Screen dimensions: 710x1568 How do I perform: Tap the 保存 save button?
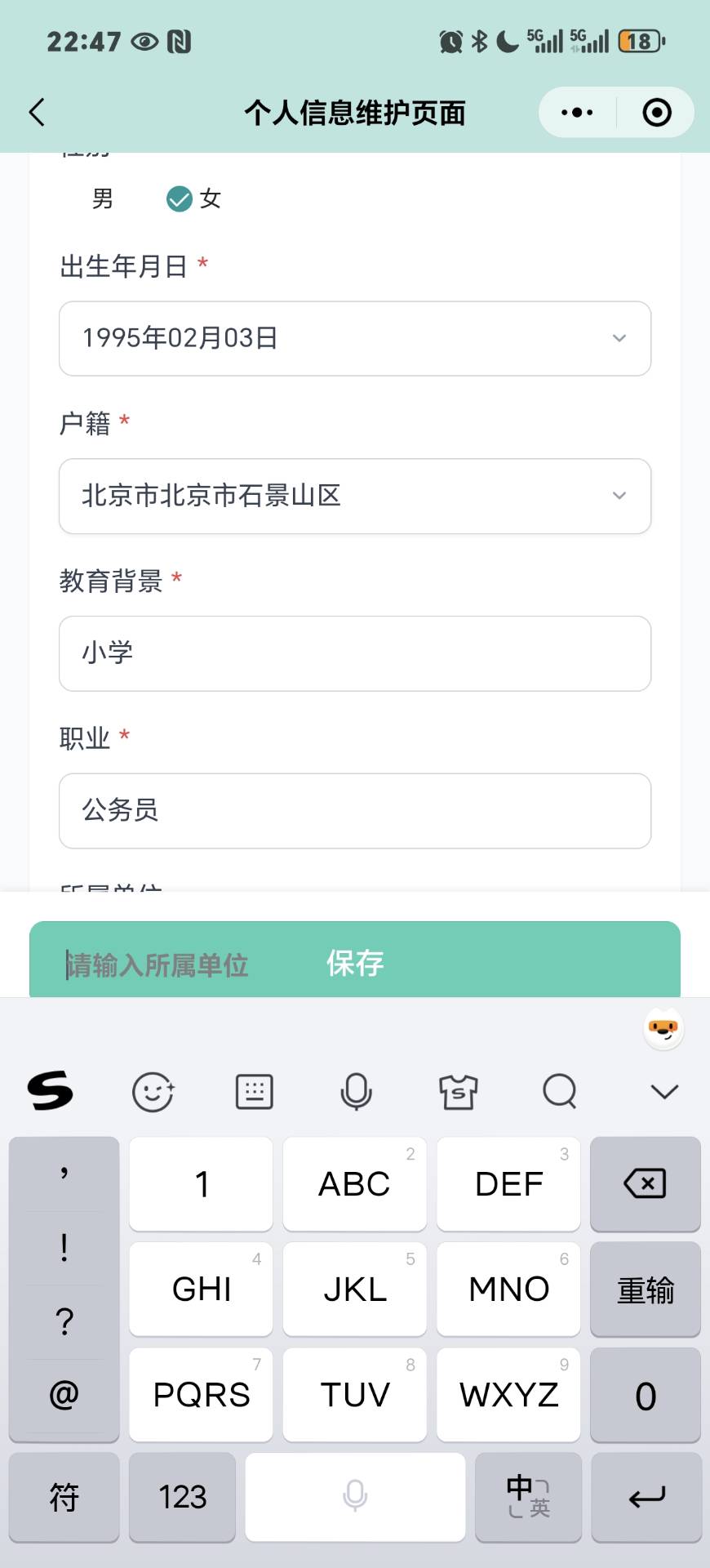click(x=356, y=964)
